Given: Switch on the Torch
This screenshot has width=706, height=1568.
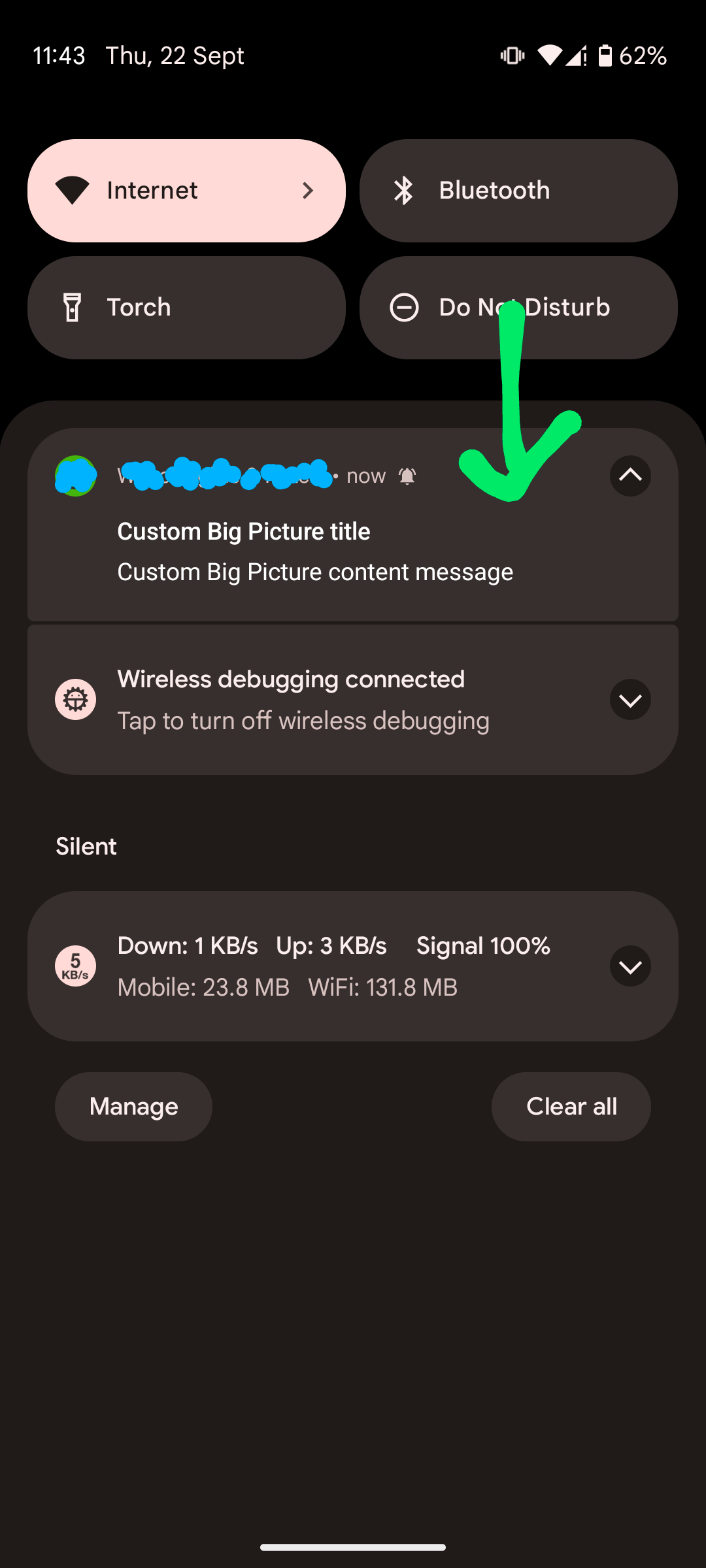Looking at the screenshot, I should (186, 308).
